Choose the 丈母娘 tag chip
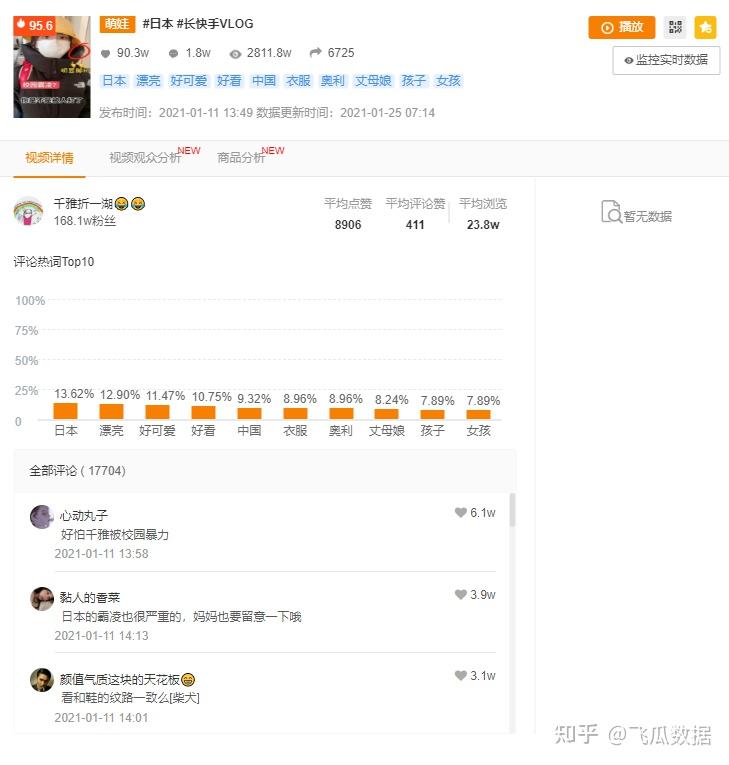 coord(372,81)
